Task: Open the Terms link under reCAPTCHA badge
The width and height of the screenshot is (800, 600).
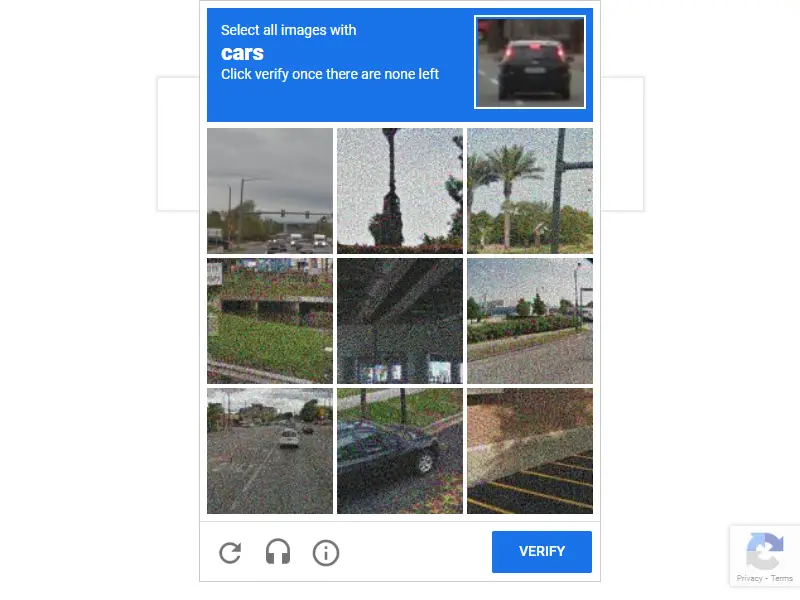Action: tap(782, 579)
